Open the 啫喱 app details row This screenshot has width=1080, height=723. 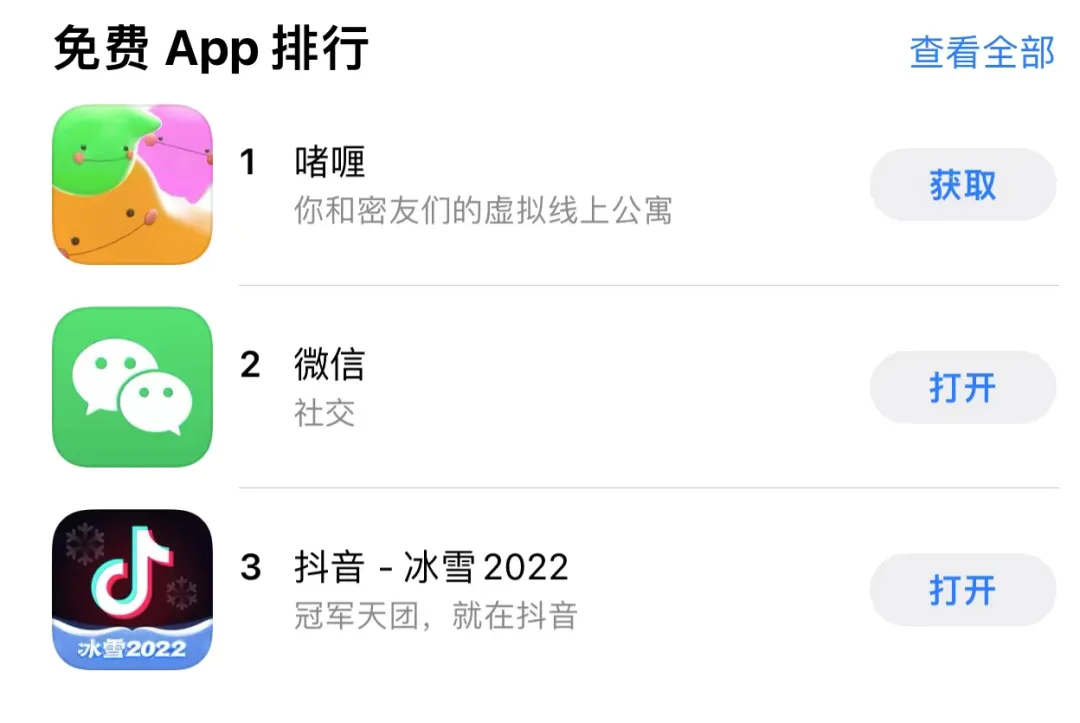click(x=480, y=185)
